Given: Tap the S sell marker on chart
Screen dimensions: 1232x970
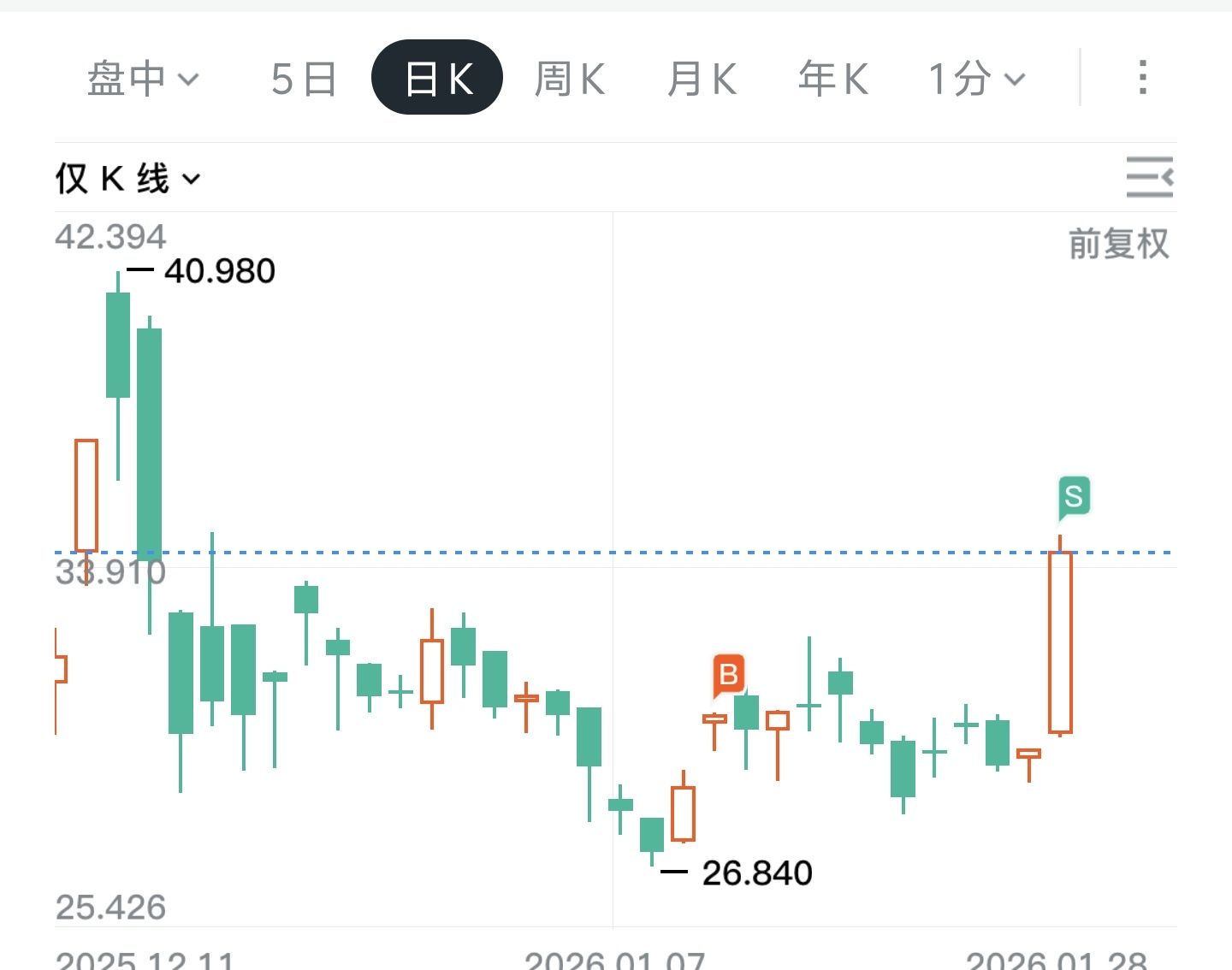Looking at the screenshot, I should tap(1074, 496).
